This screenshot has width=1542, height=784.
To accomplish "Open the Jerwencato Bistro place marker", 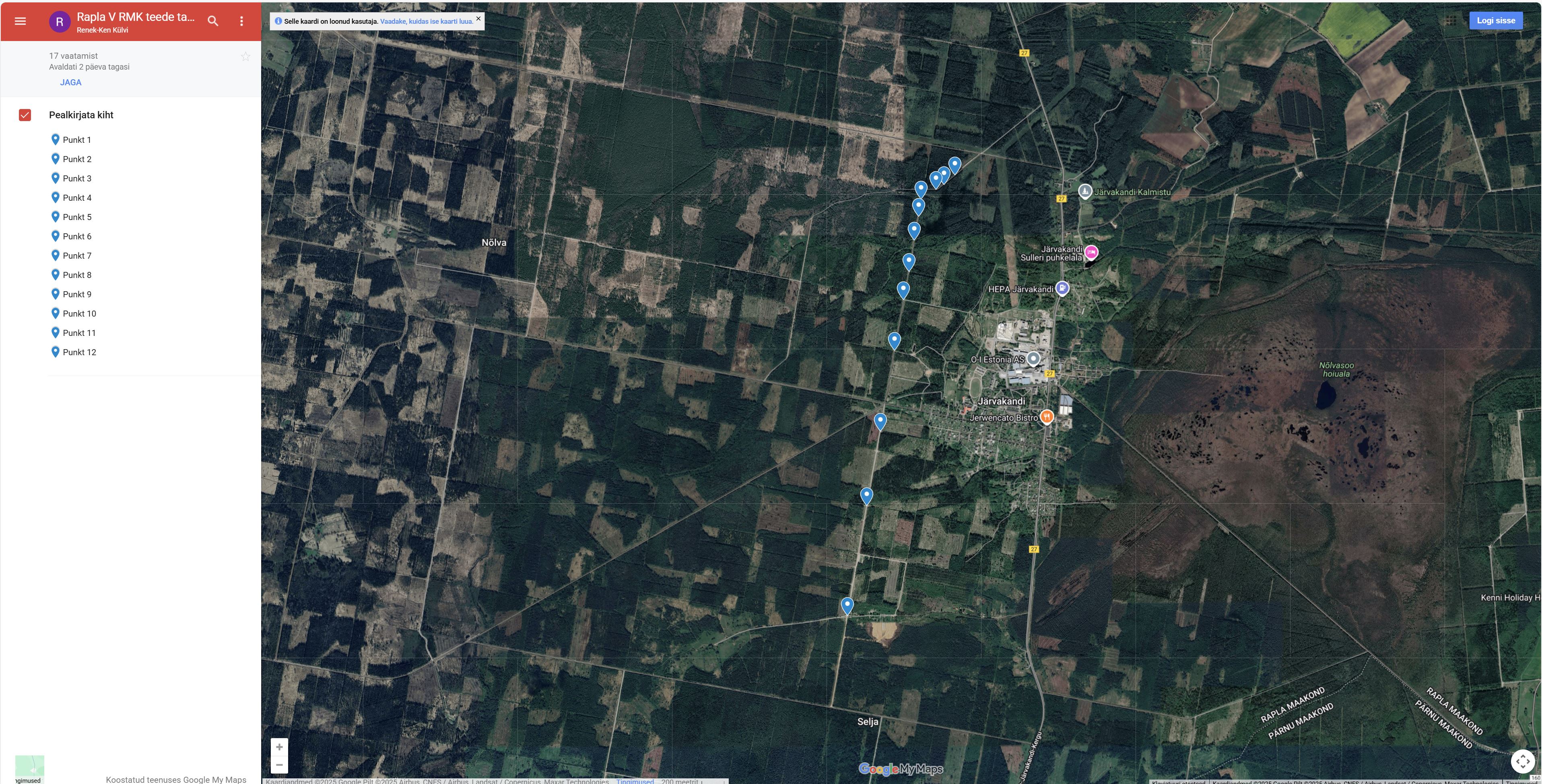I will (1046, 416).
